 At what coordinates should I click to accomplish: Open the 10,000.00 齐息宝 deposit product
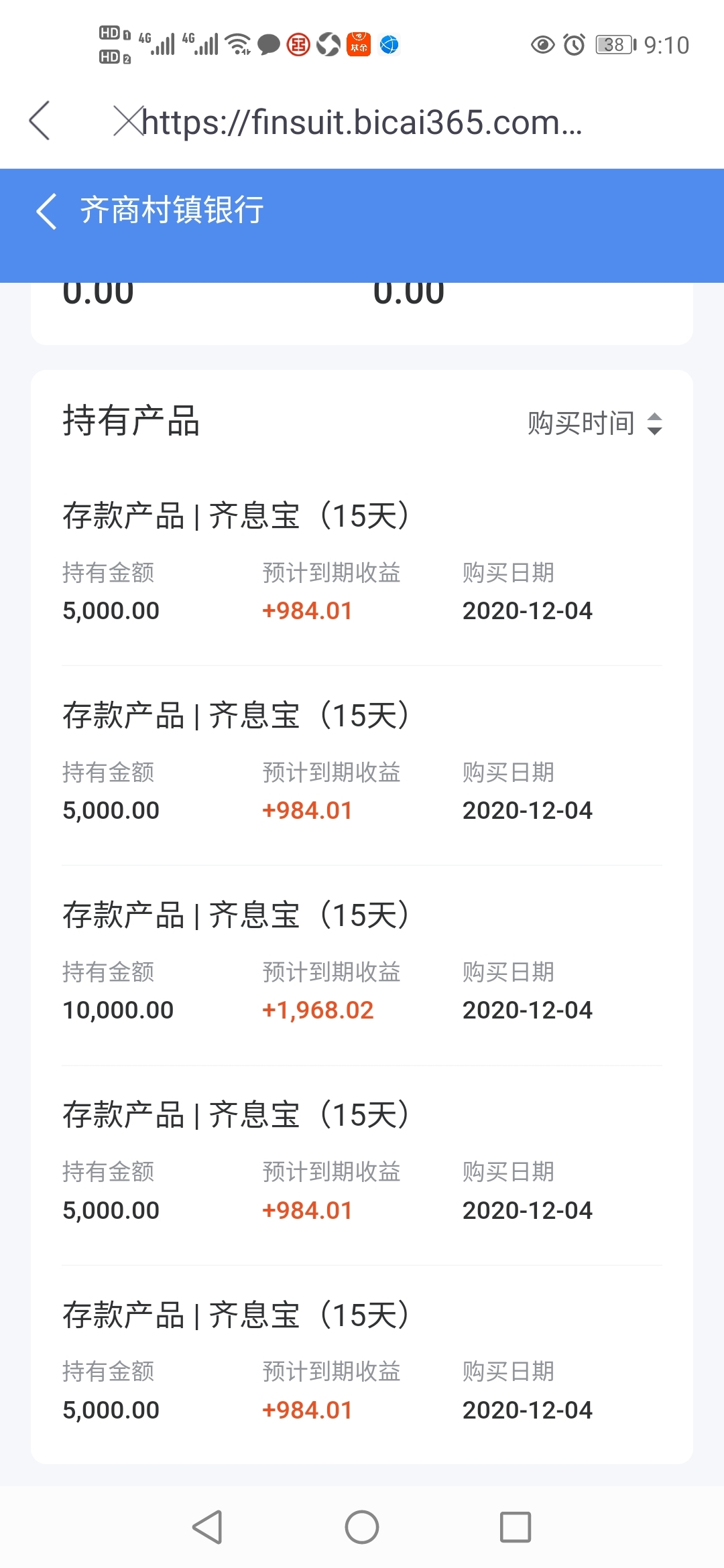(x=362, y=965)
